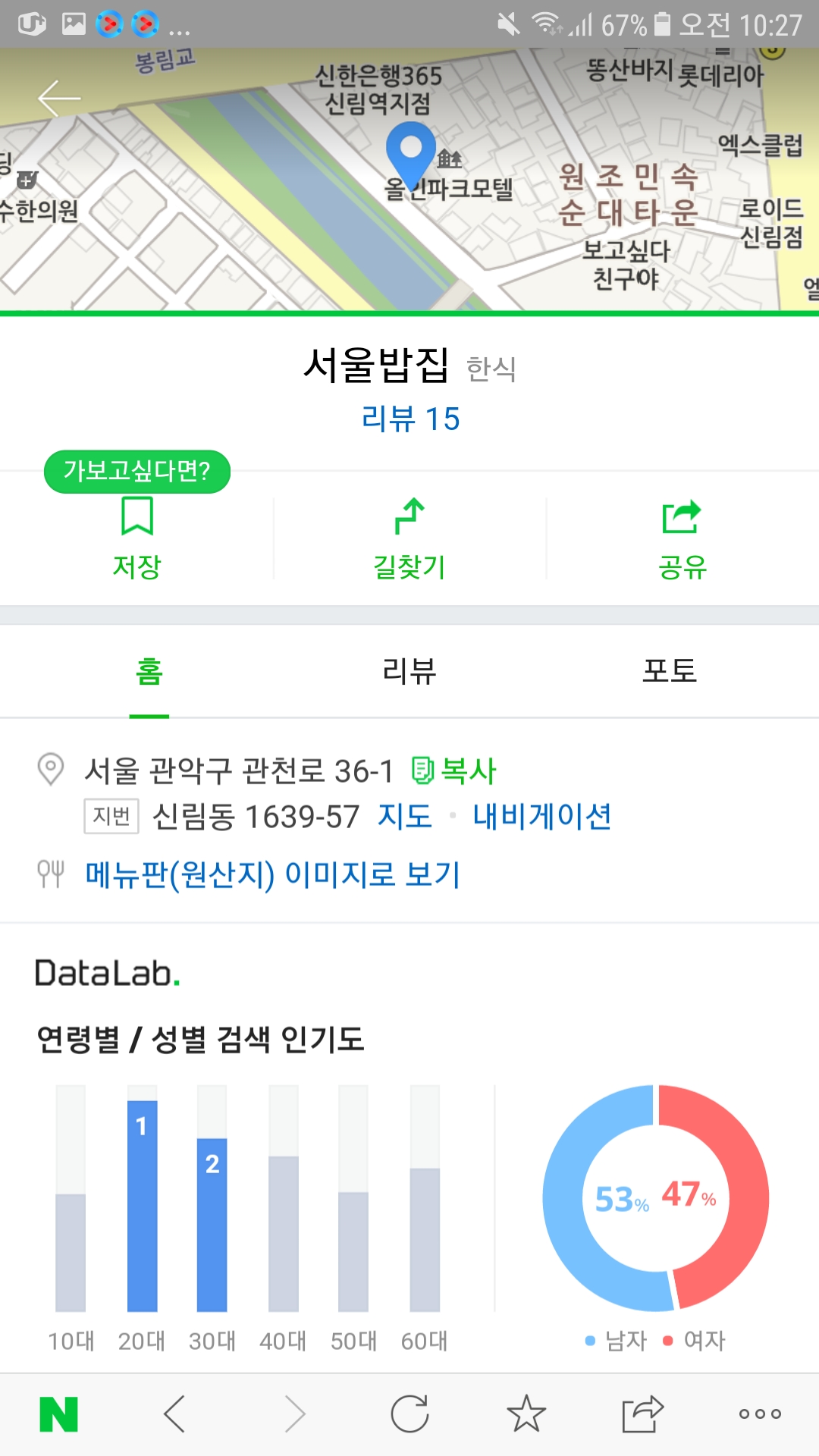The width and height of the screenshot is (819, 1456).
Task: Switch to the 포토 tab
Action: (670, 671)
